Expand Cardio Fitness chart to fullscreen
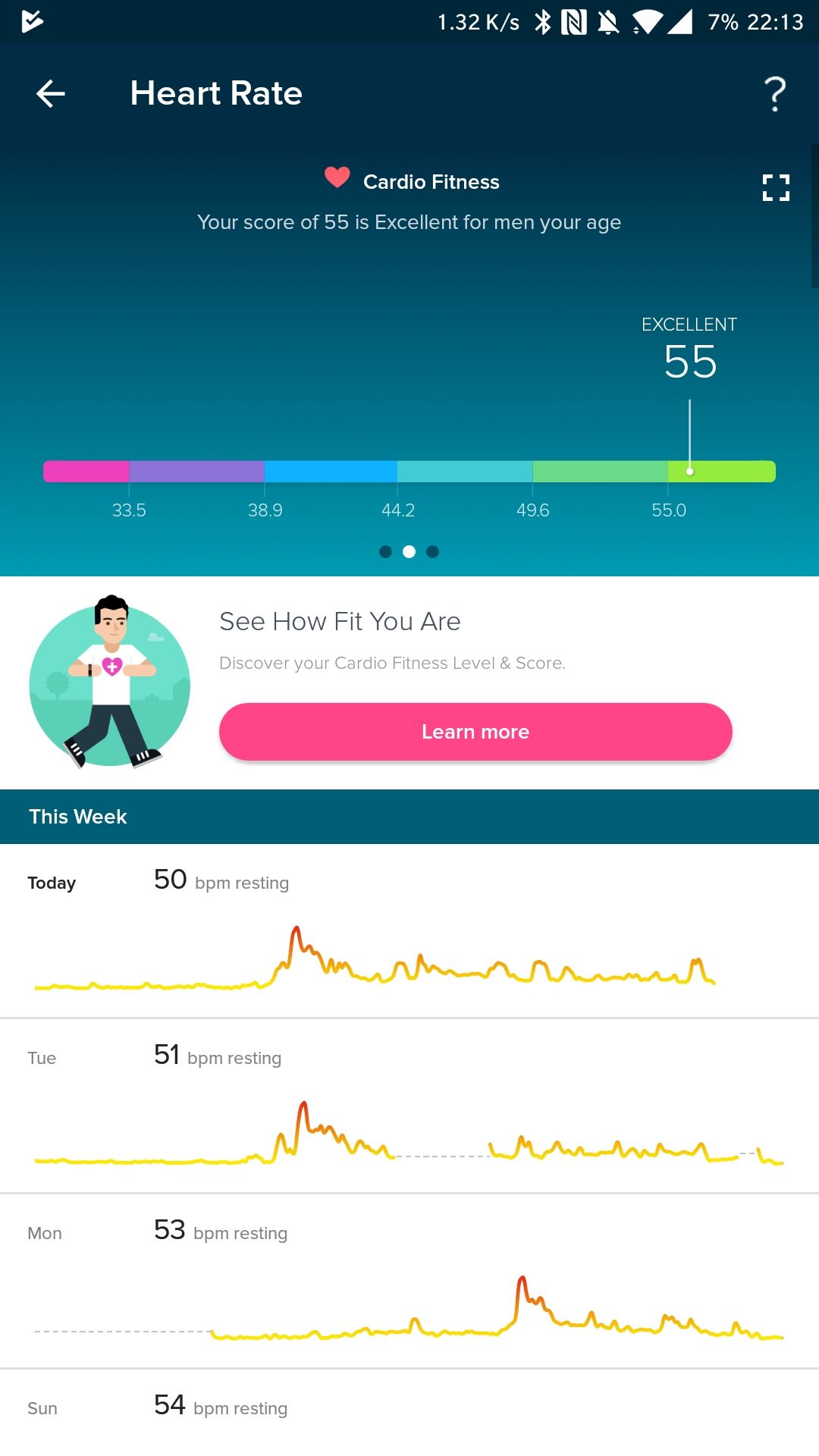This screenshot has width=819, height=1456. pyautogui.click(x=776, y=187)
